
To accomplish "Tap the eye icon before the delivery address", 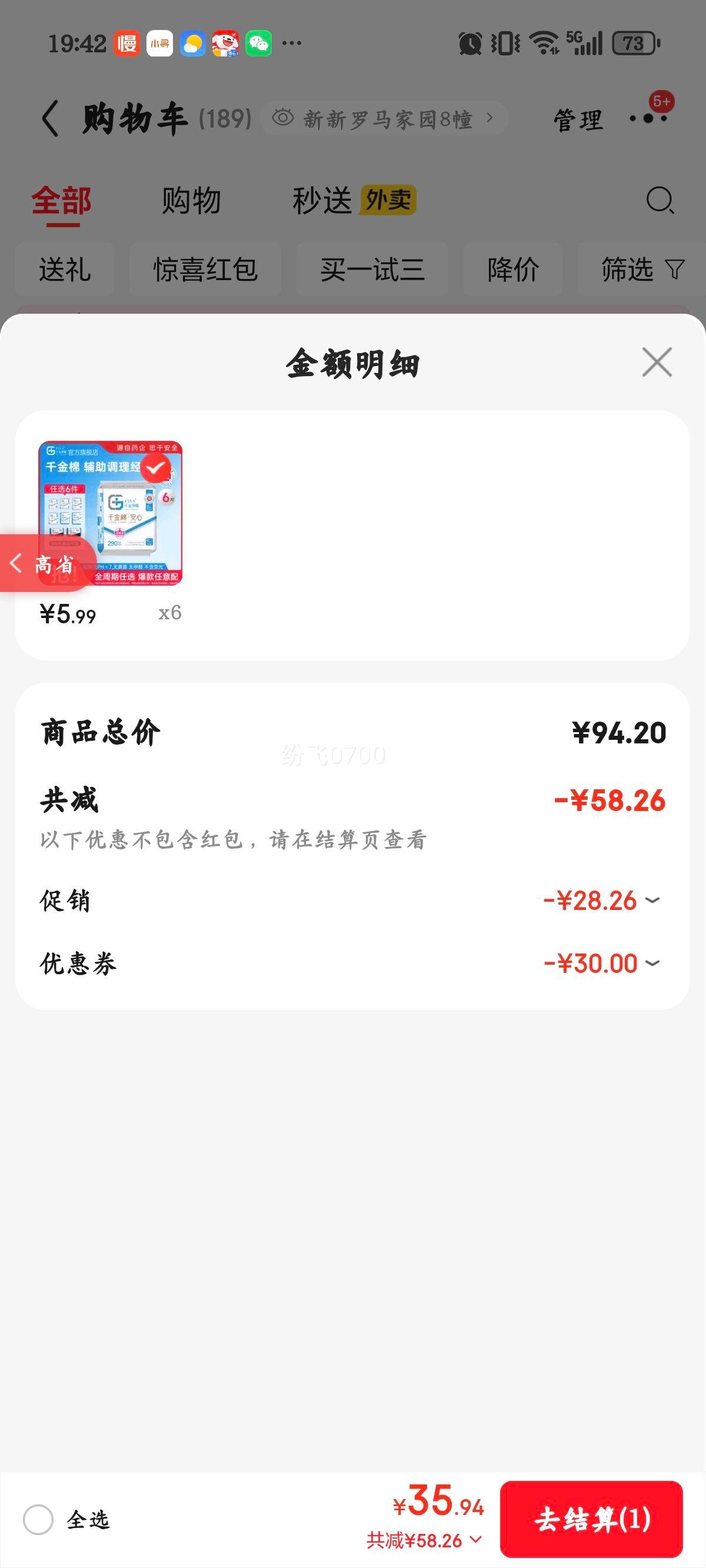I will (x=282, y=117).
